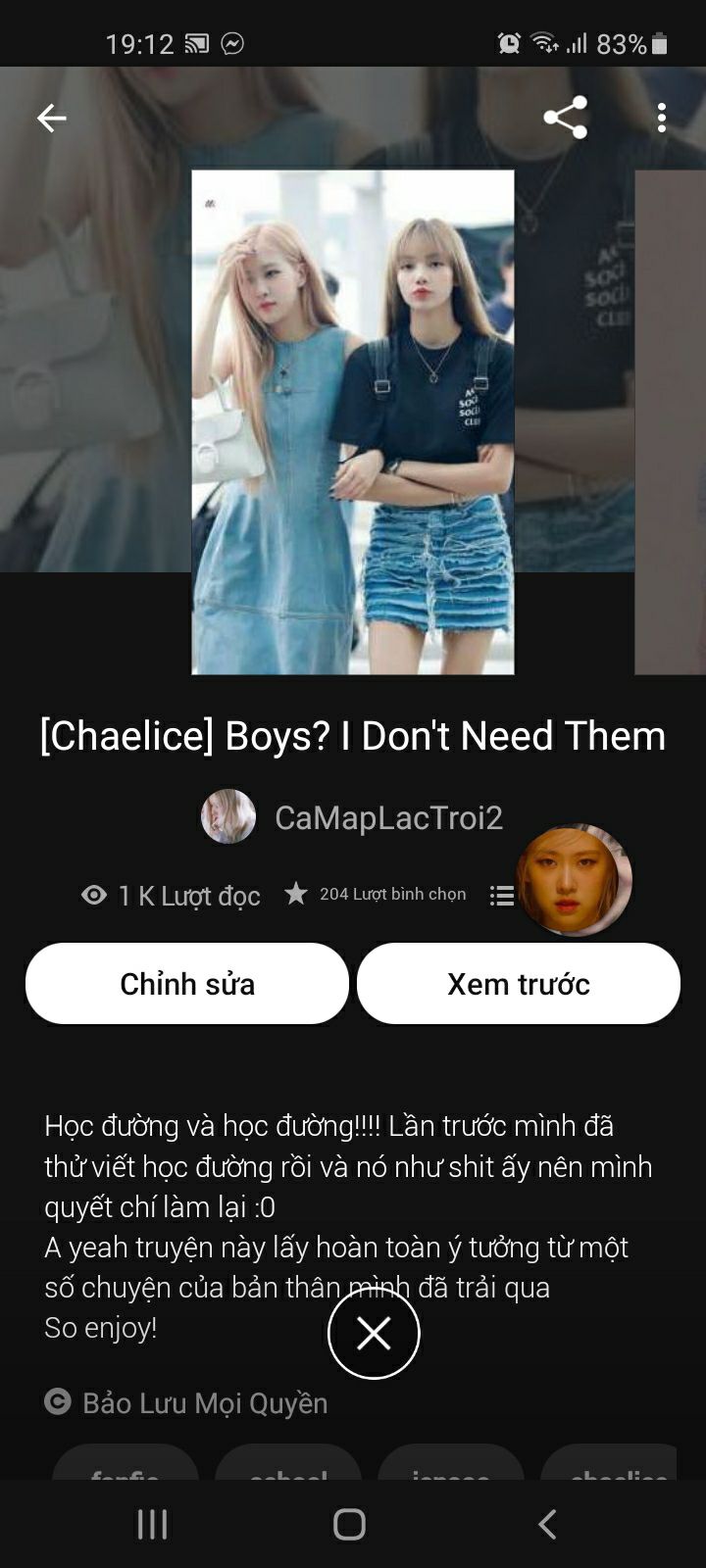Tap the system back button
Screen dimensions: 706x1568
pos(547,1524)
